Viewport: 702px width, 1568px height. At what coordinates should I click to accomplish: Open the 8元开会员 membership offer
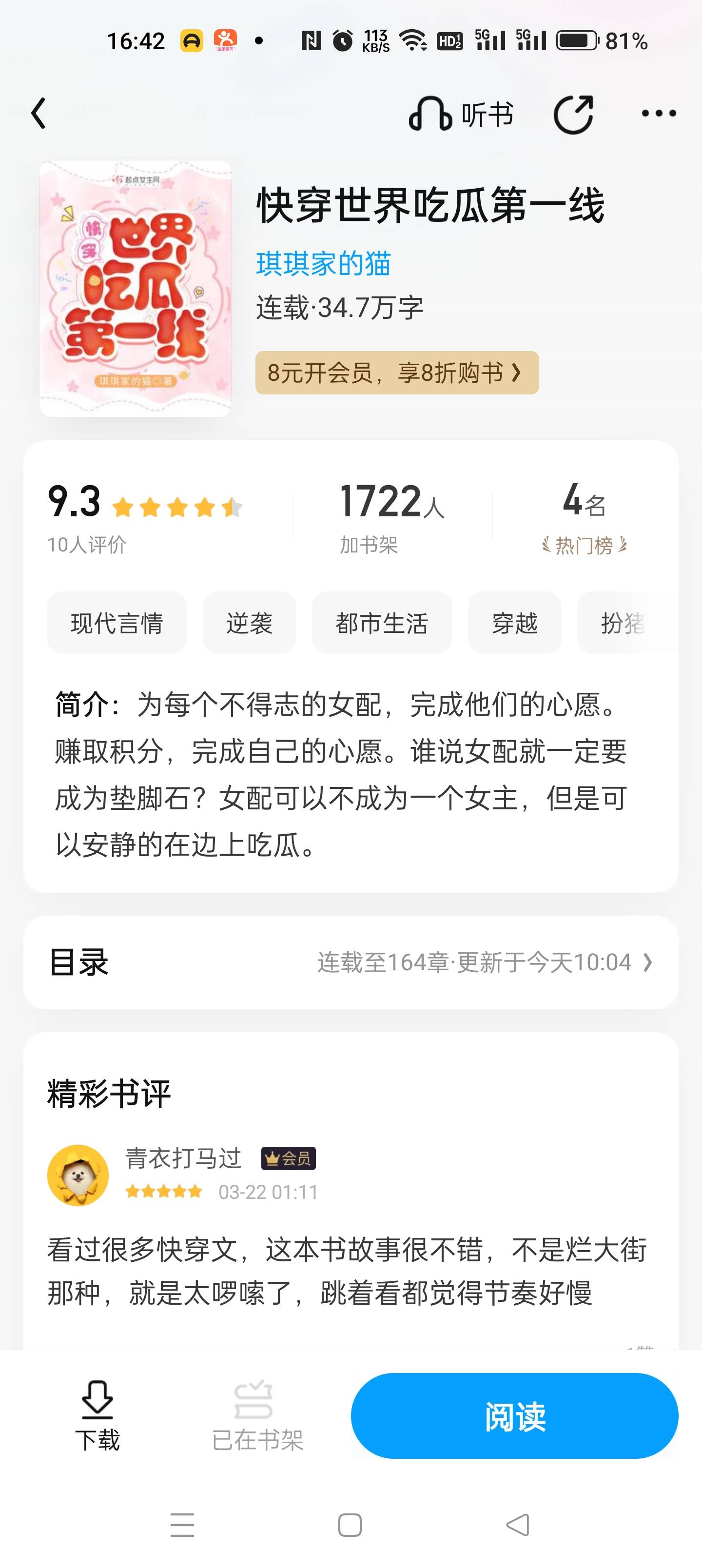(x=397, y=372)
